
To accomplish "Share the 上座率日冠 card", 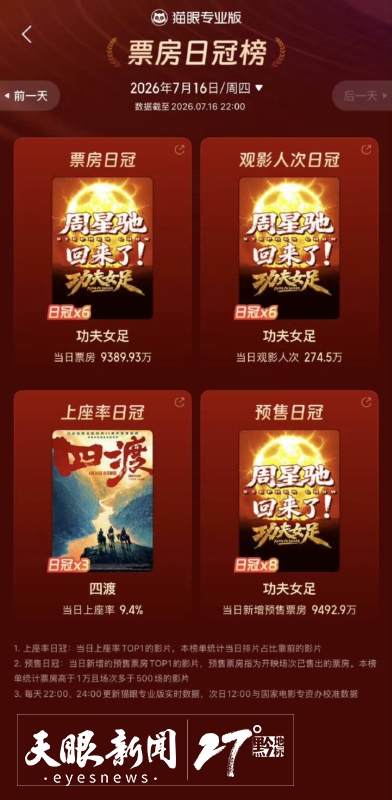I will pyautogui.click(x=179, y=403).
